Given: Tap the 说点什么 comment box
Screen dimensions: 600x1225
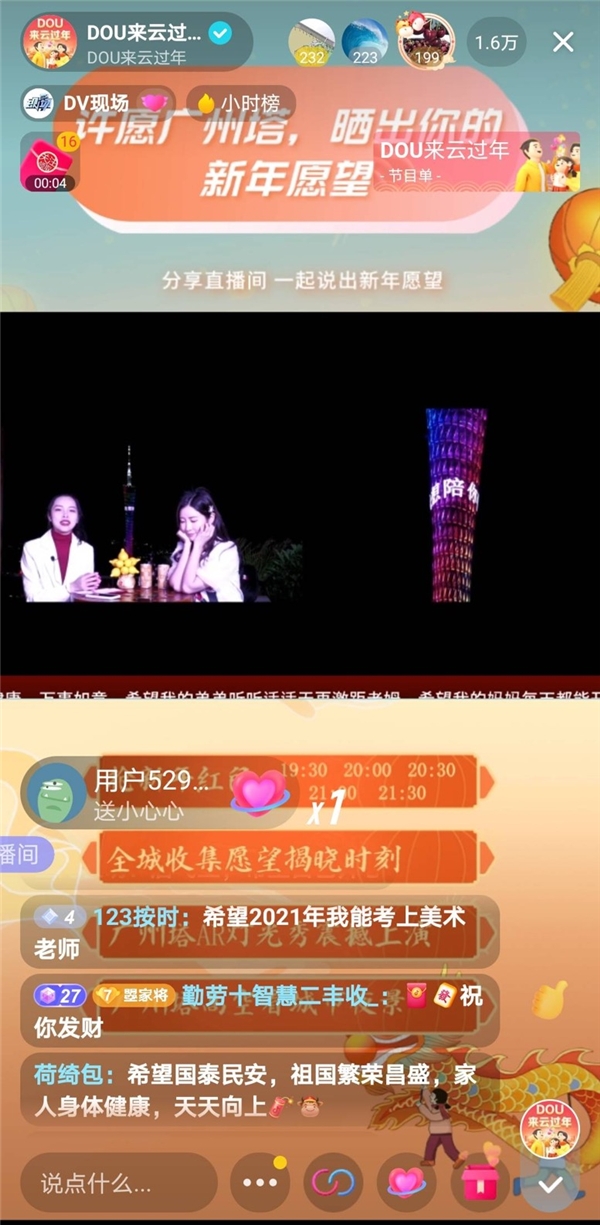Looking at the screenshot, I should [x=118, y=1183].
